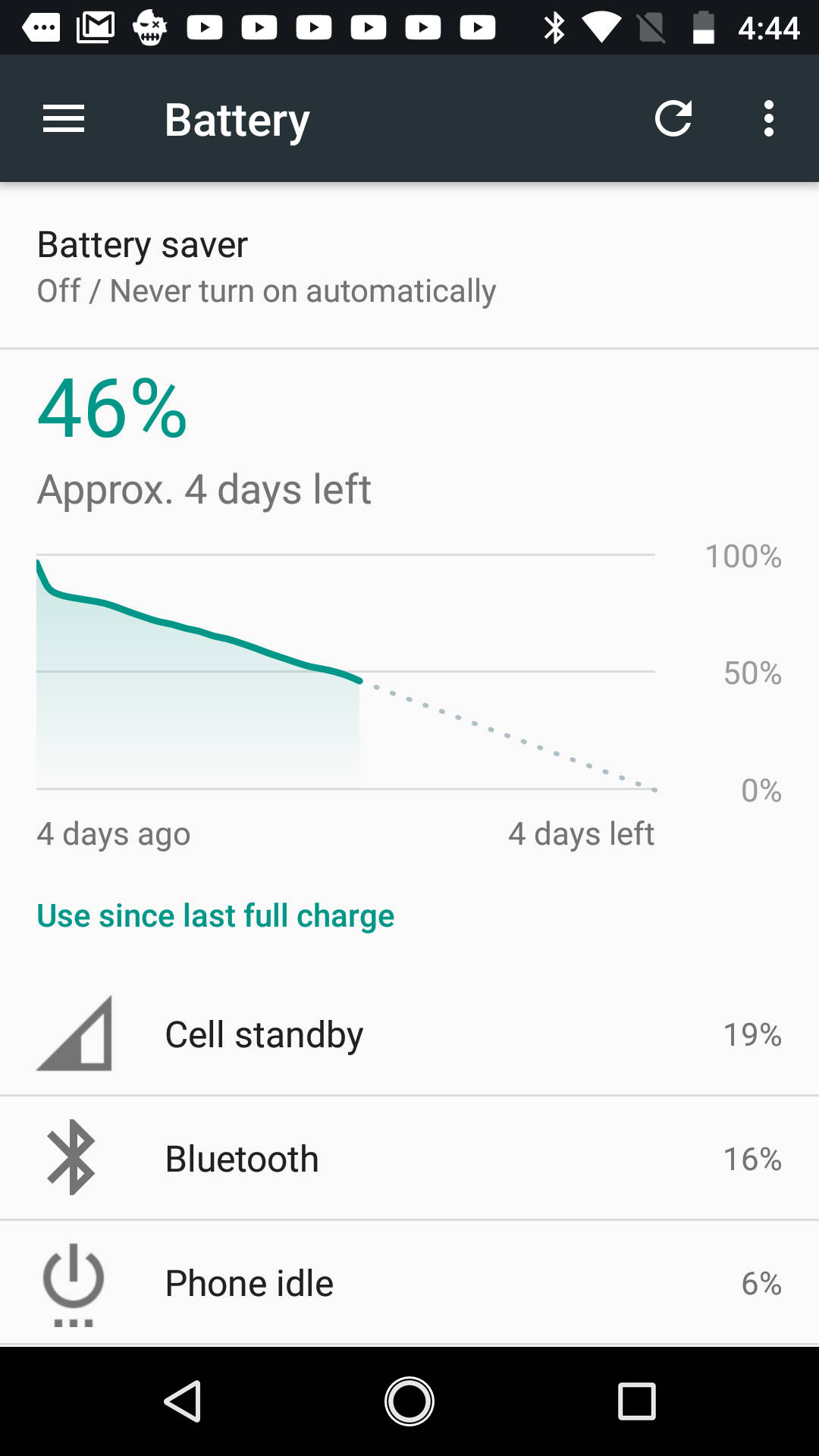Open the three-dot overflow menu
This screenshot has height=1456, width=819.
768,118
